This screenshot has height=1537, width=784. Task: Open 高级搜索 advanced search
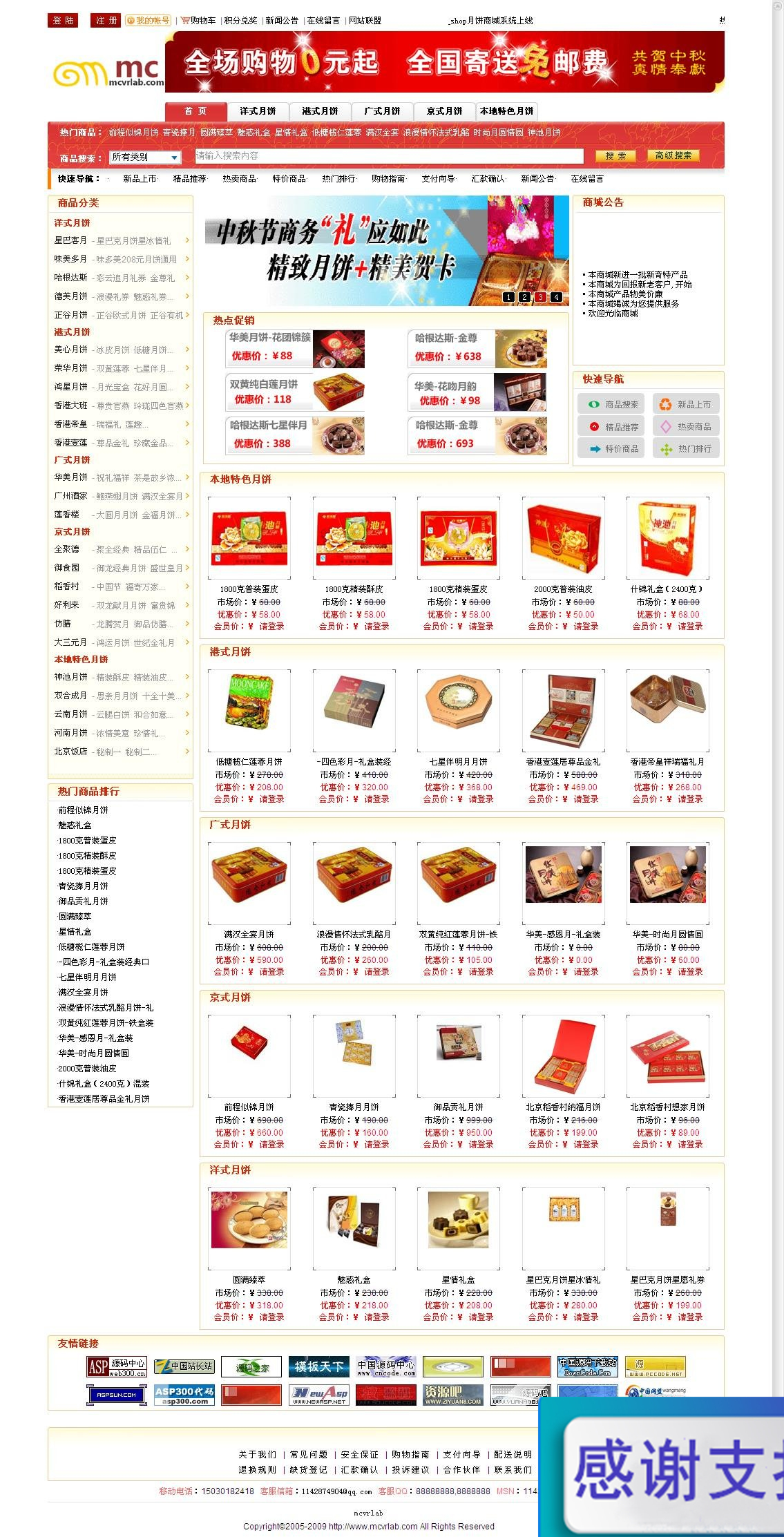[673, 156]
